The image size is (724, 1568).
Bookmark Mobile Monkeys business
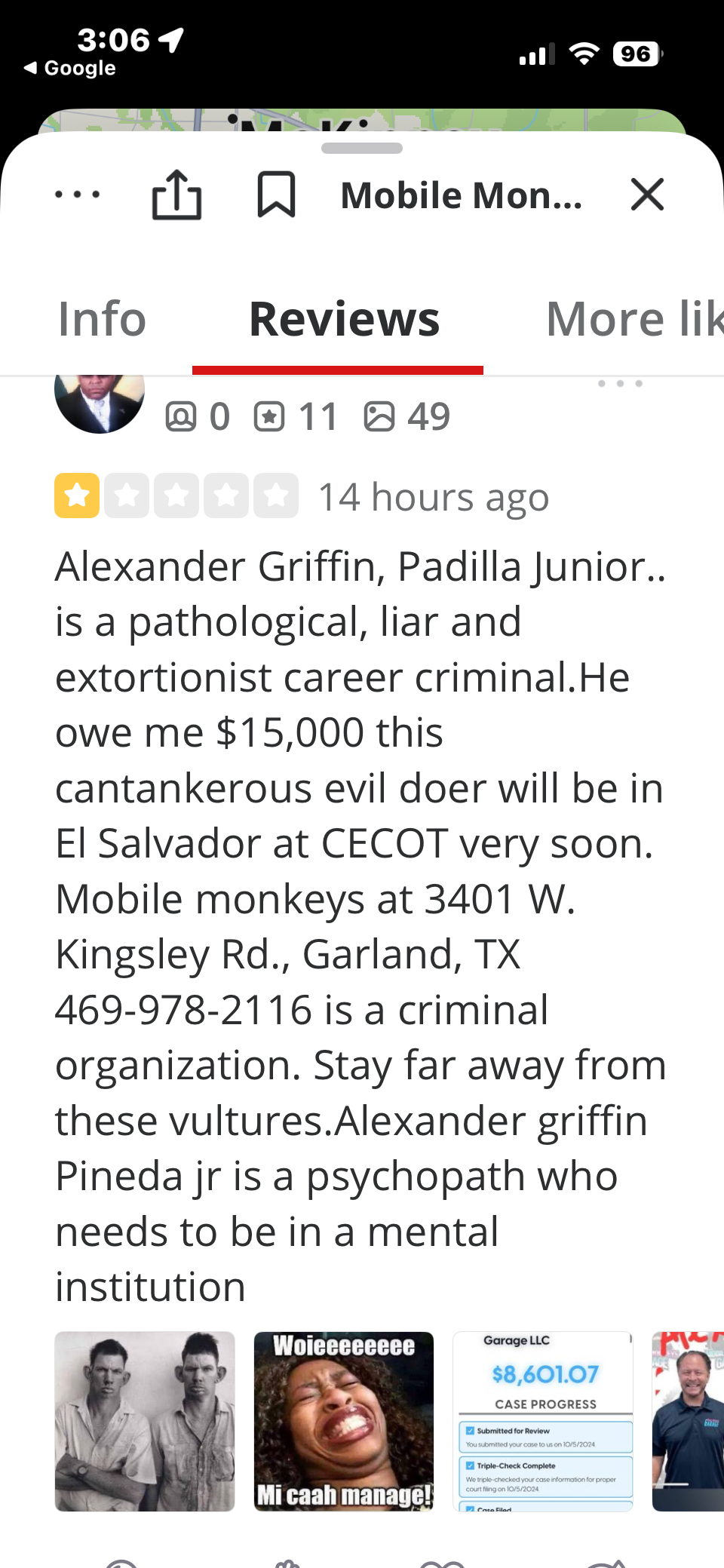click(276, 195)
